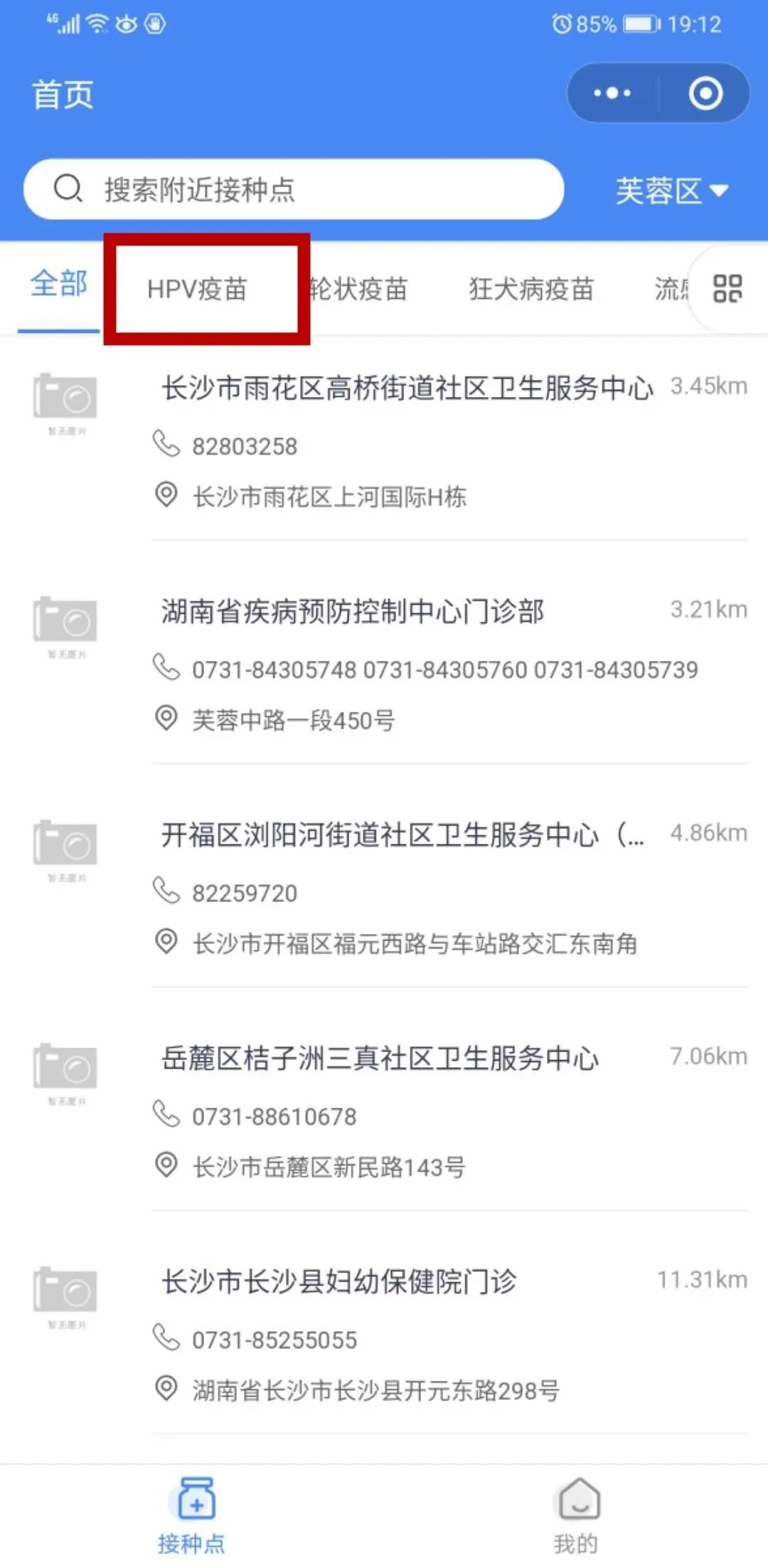Open the 芙蓉区 district selector
This screenshot has width=768, height=1568.
(x=671, y=189)
